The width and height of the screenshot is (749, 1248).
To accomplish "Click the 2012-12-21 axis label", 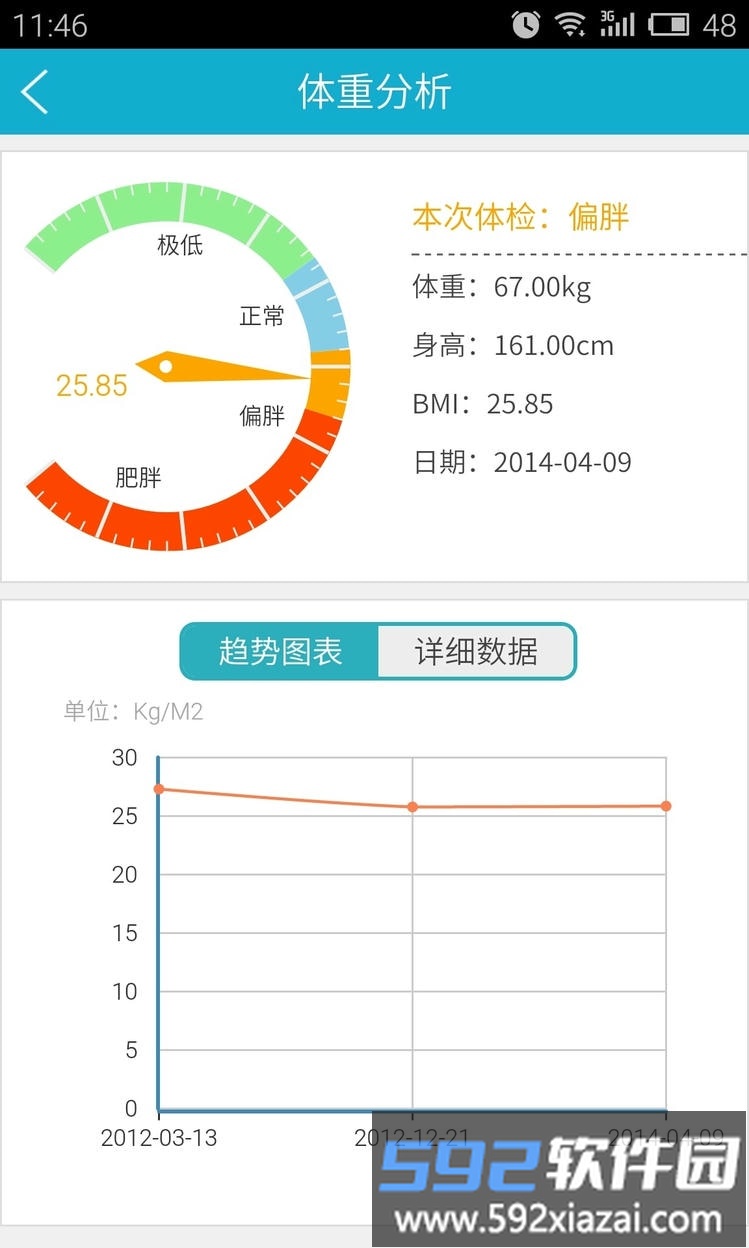I will coord(411,1138).
